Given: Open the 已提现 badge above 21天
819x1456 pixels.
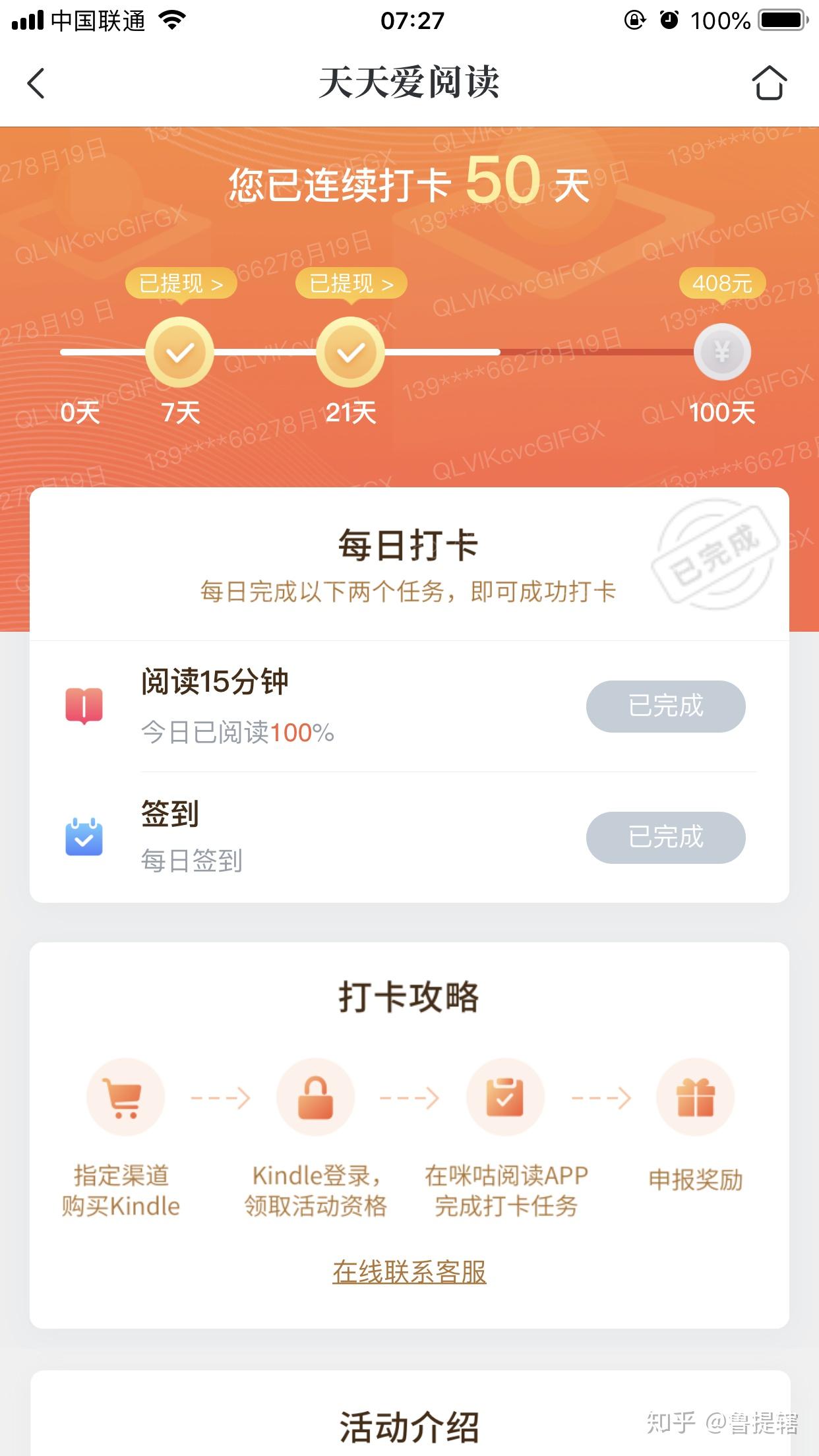Looking at the screenshot, I should click(351, 284).
